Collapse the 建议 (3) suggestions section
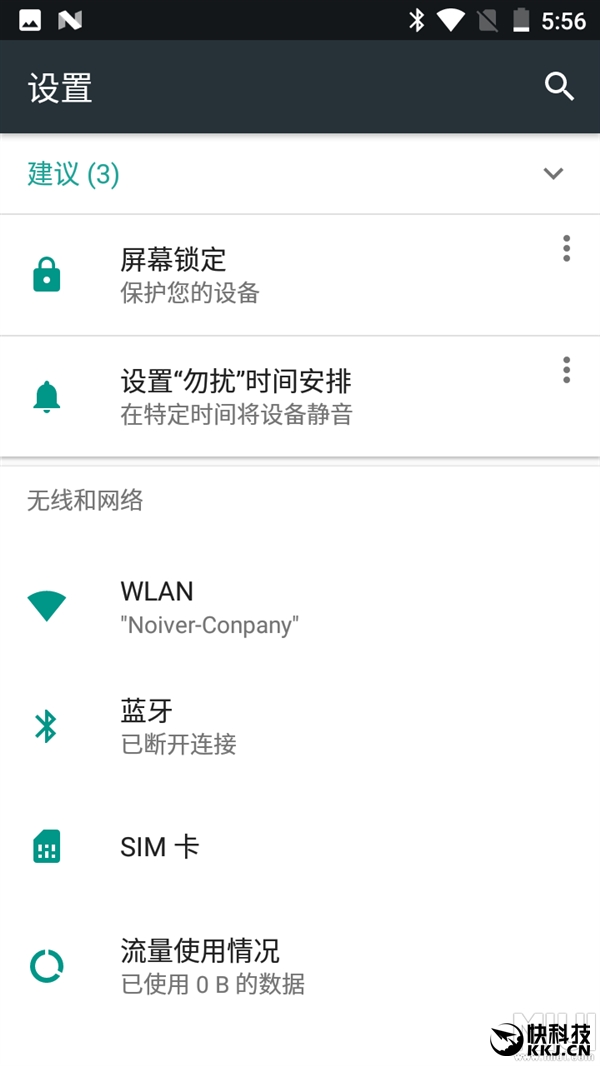600x1066 pixels. point(553,174)
